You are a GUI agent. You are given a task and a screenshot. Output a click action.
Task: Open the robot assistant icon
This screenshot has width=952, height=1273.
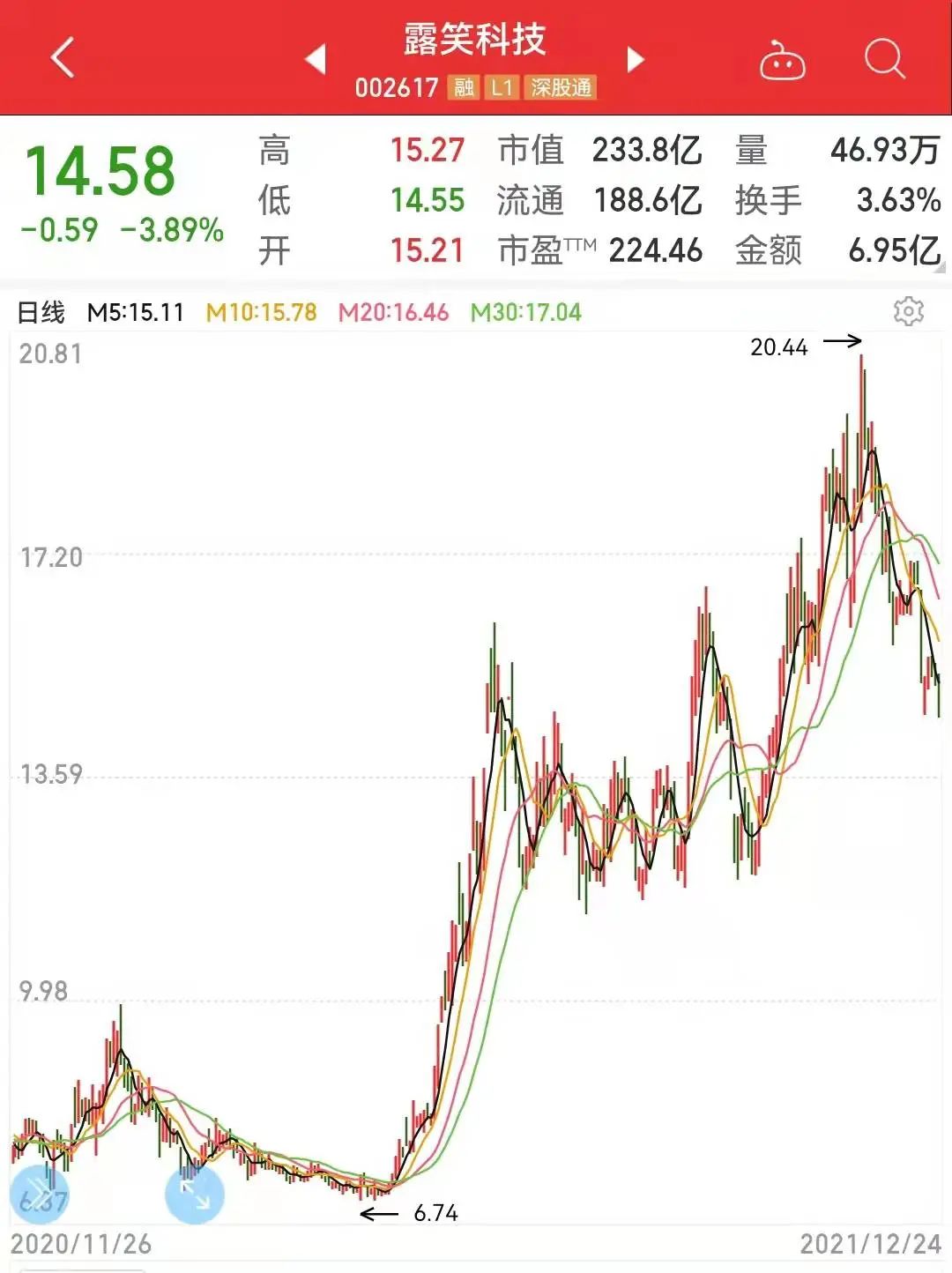(782, 61)
